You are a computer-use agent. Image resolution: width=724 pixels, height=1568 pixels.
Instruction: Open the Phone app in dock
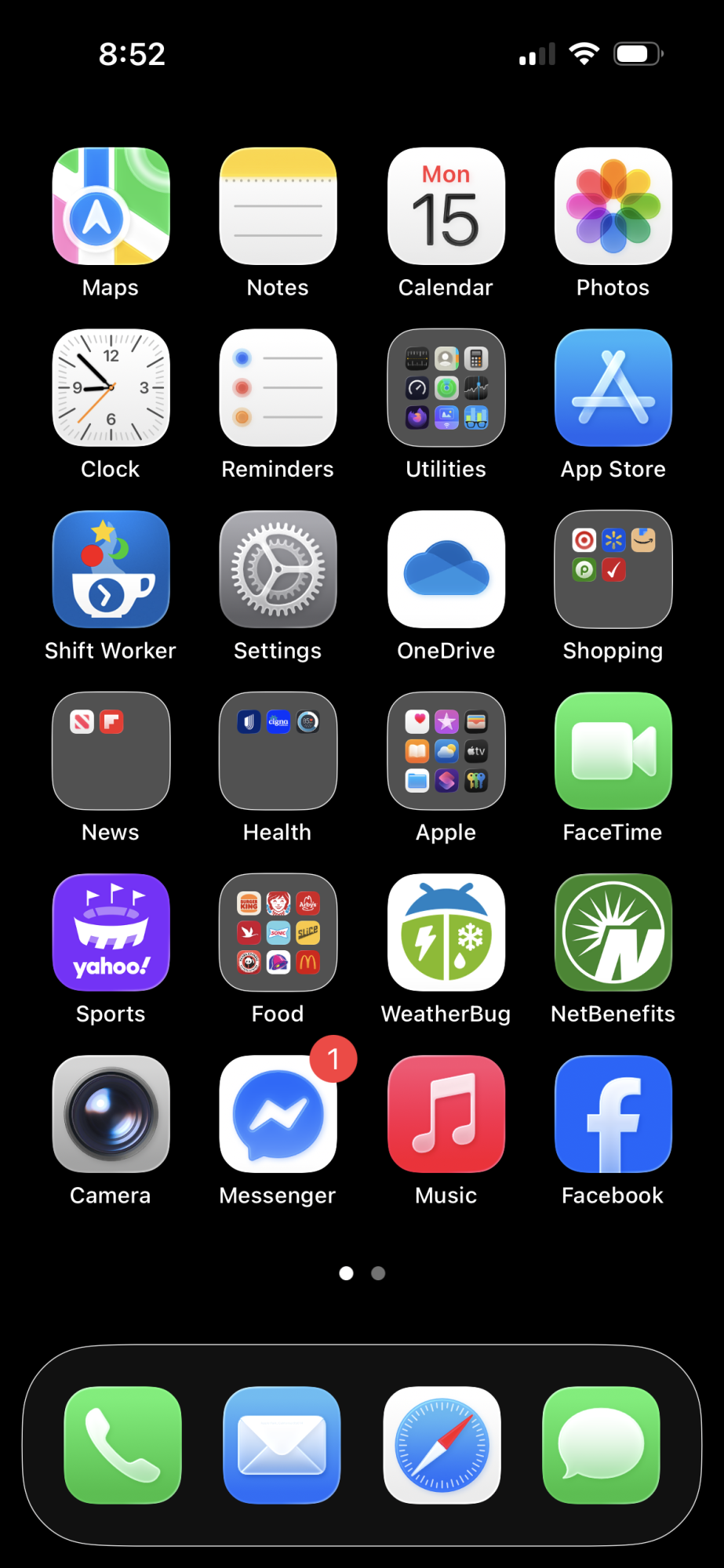122,1445
